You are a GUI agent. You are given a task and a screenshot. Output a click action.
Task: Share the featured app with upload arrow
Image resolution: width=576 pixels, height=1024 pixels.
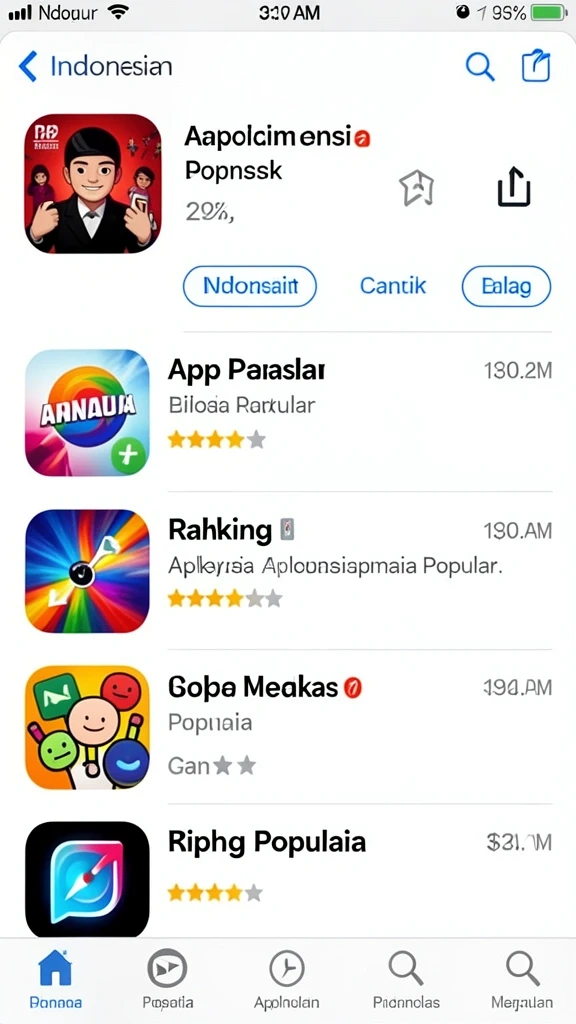pyautogui.click(x=513, y=186)
